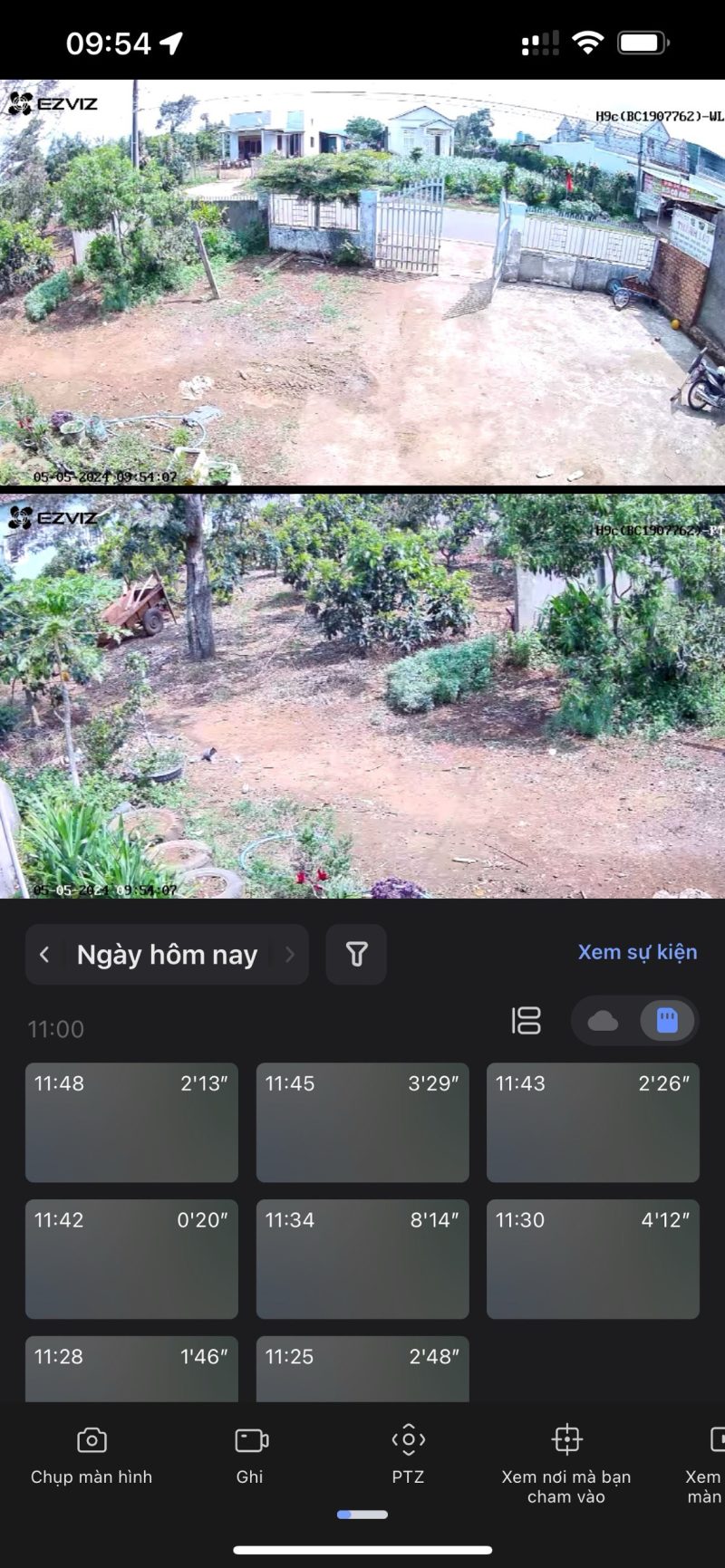Go to the previous day
The image size is (725, 1568).
pyautogui.click(x=44, y=955)
